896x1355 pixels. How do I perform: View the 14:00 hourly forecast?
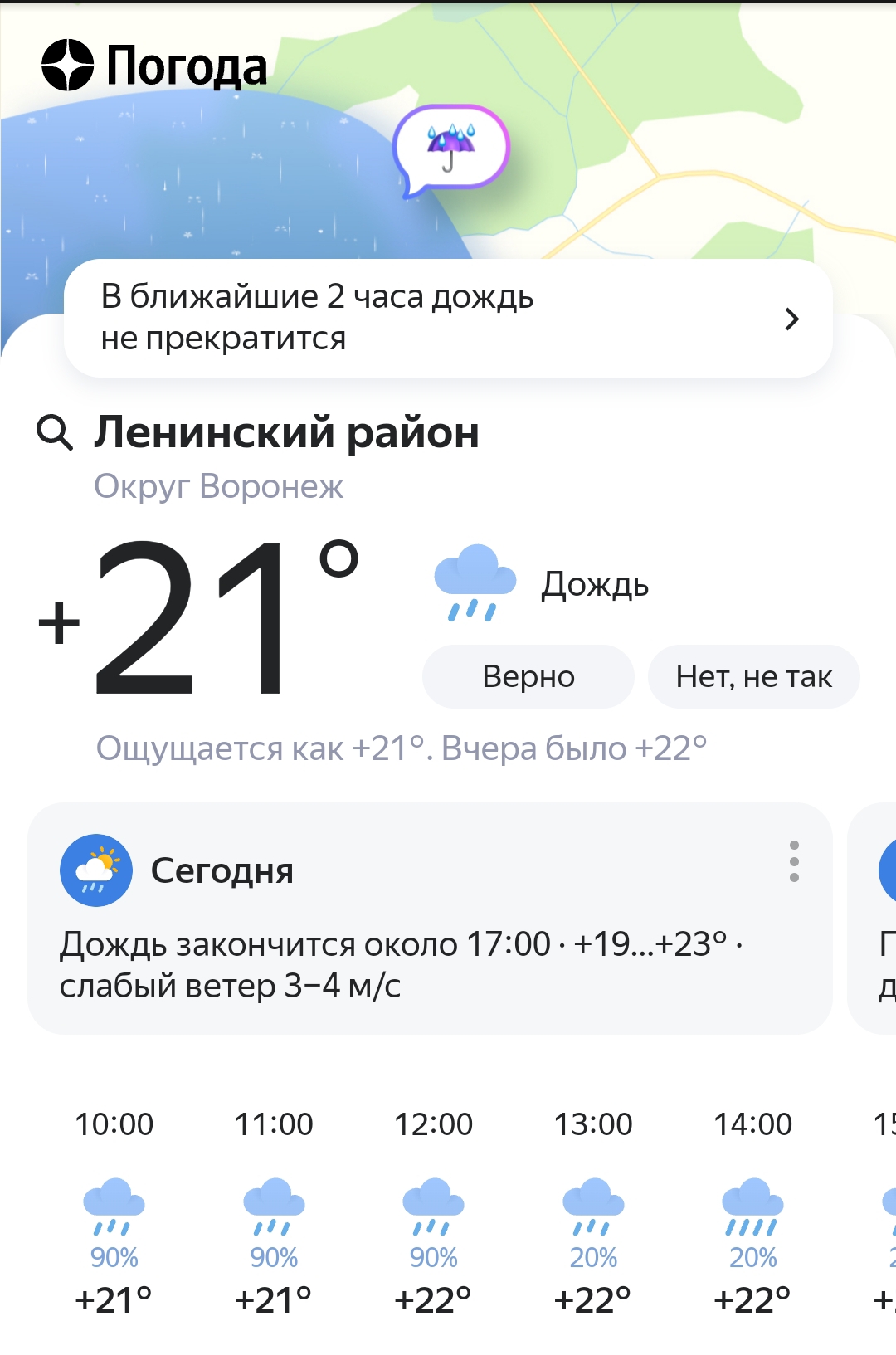(x=752, y=1211)
